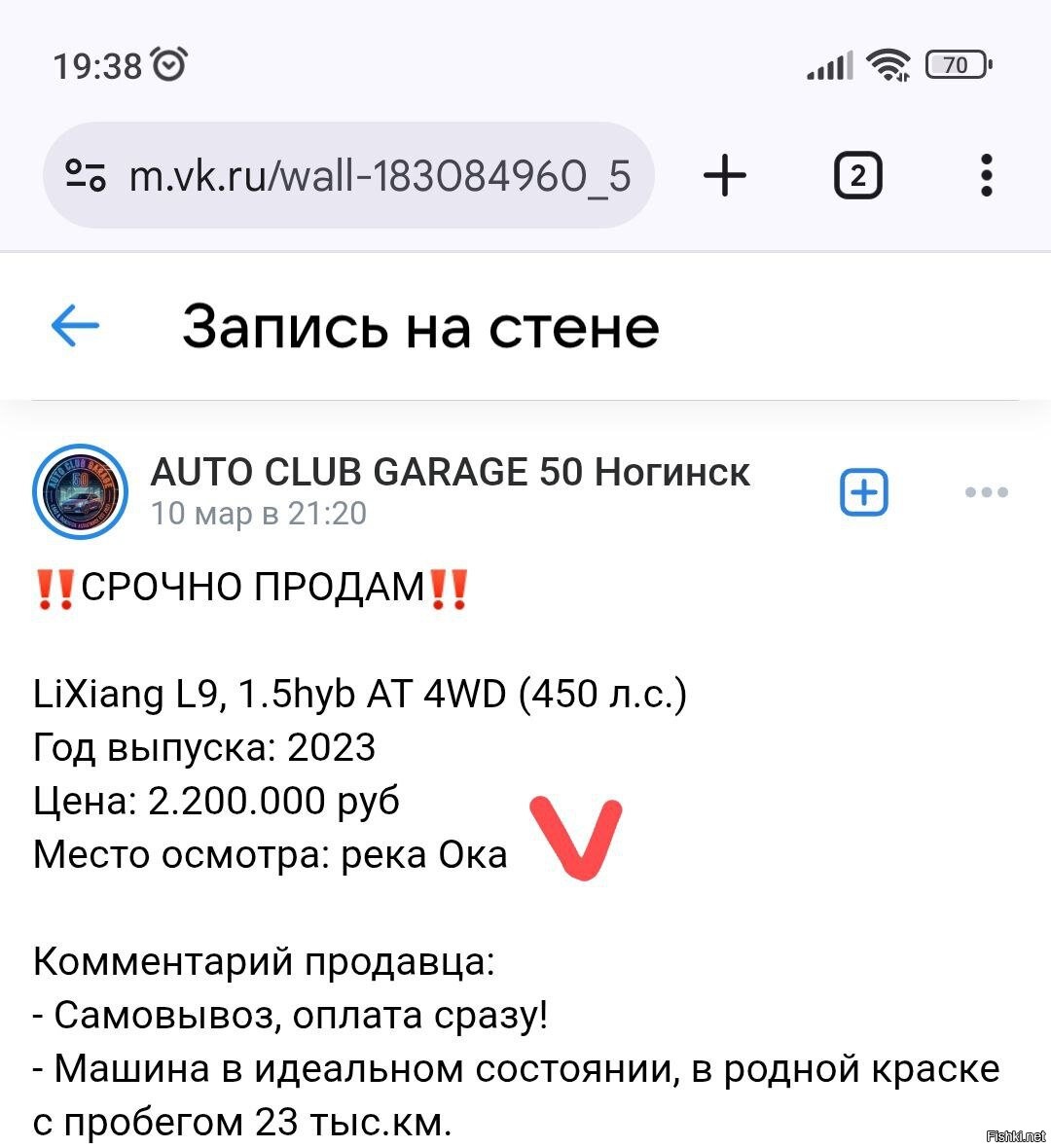Screen dimensions: 1051x1148
Task: Open site info icon in address bar
Action: tap(86, 176)
